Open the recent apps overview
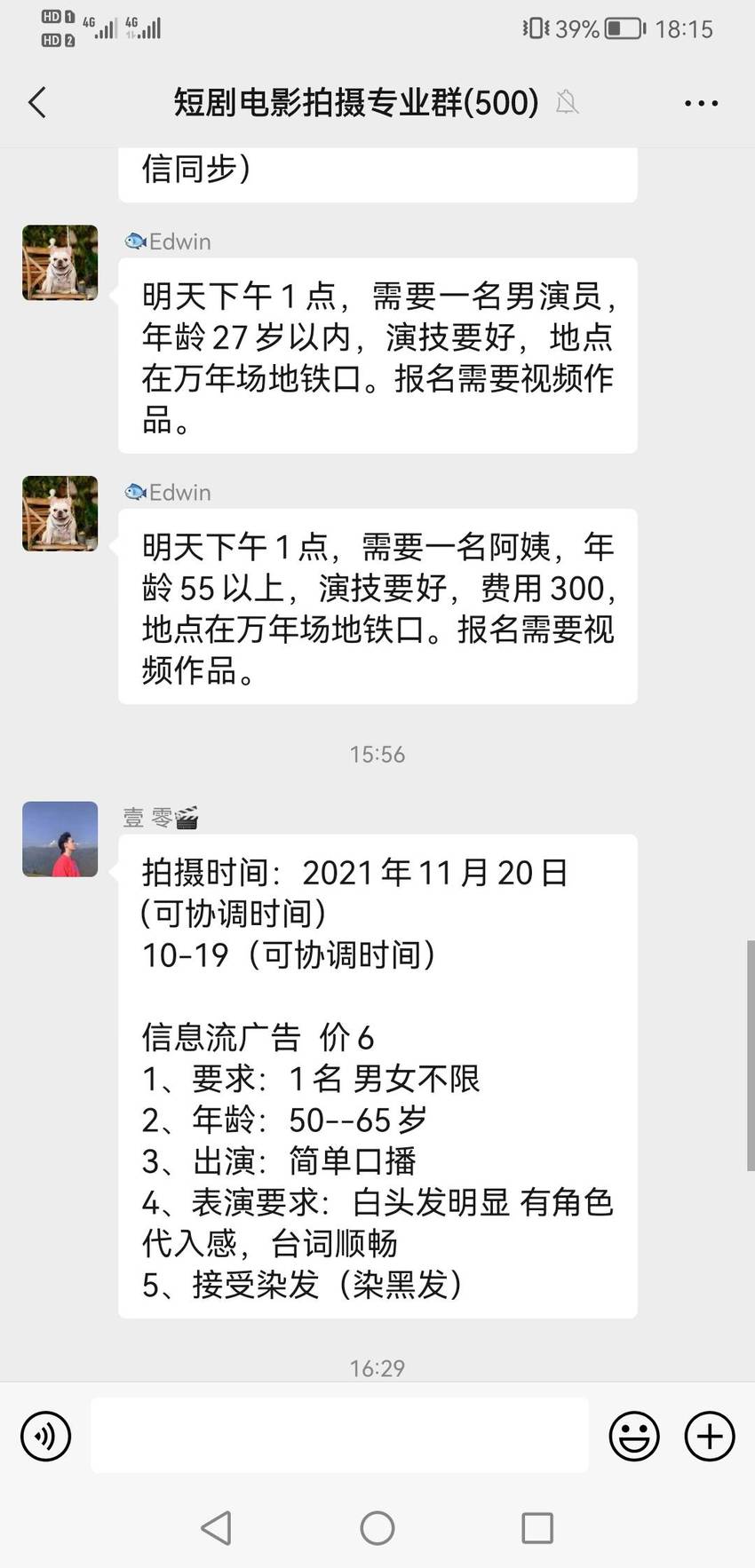This screenshot has height=1568, width=755. [537, 1528]
